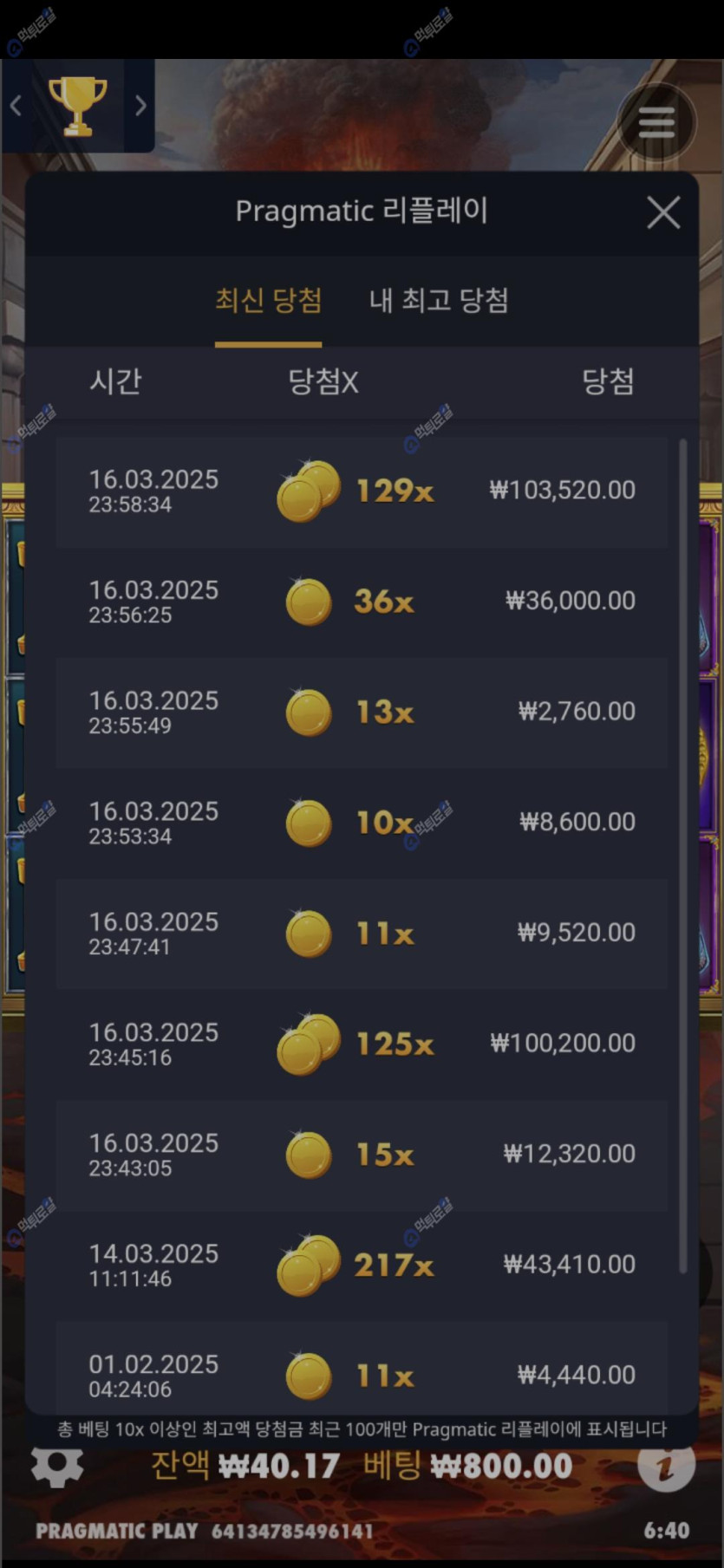This screenshot has height=1568, width=724.
Task: Switch to the 내 최고 당첨 tab
Action: [439, 301]
